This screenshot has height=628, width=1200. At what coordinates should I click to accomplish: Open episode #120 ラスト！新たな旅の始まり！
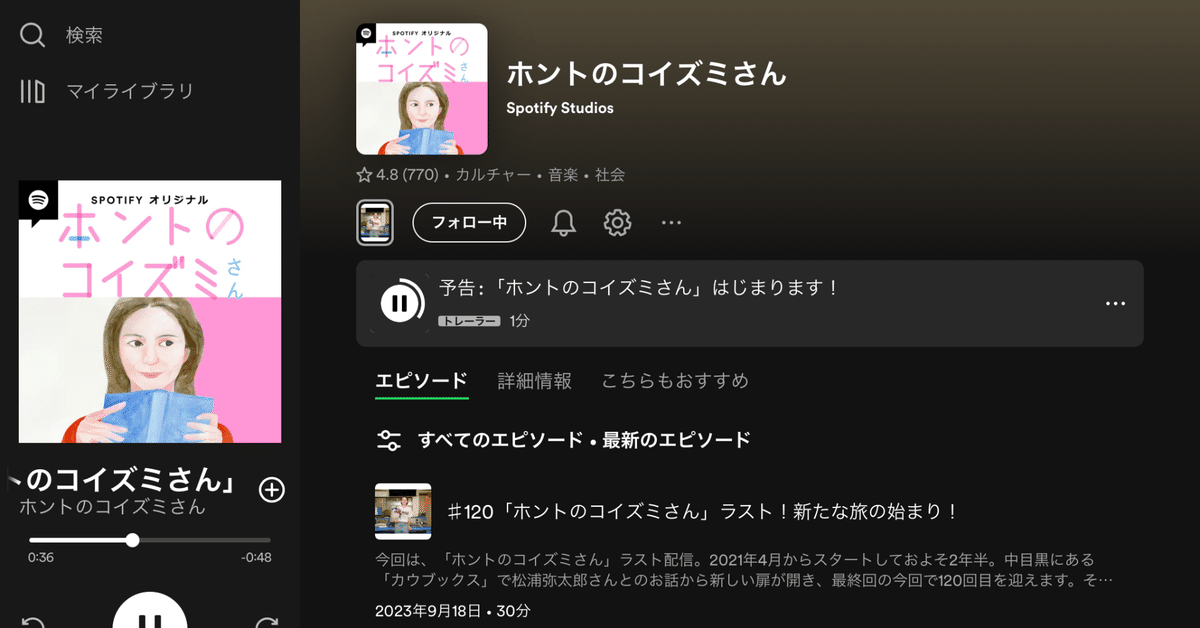tap(702, 512)
